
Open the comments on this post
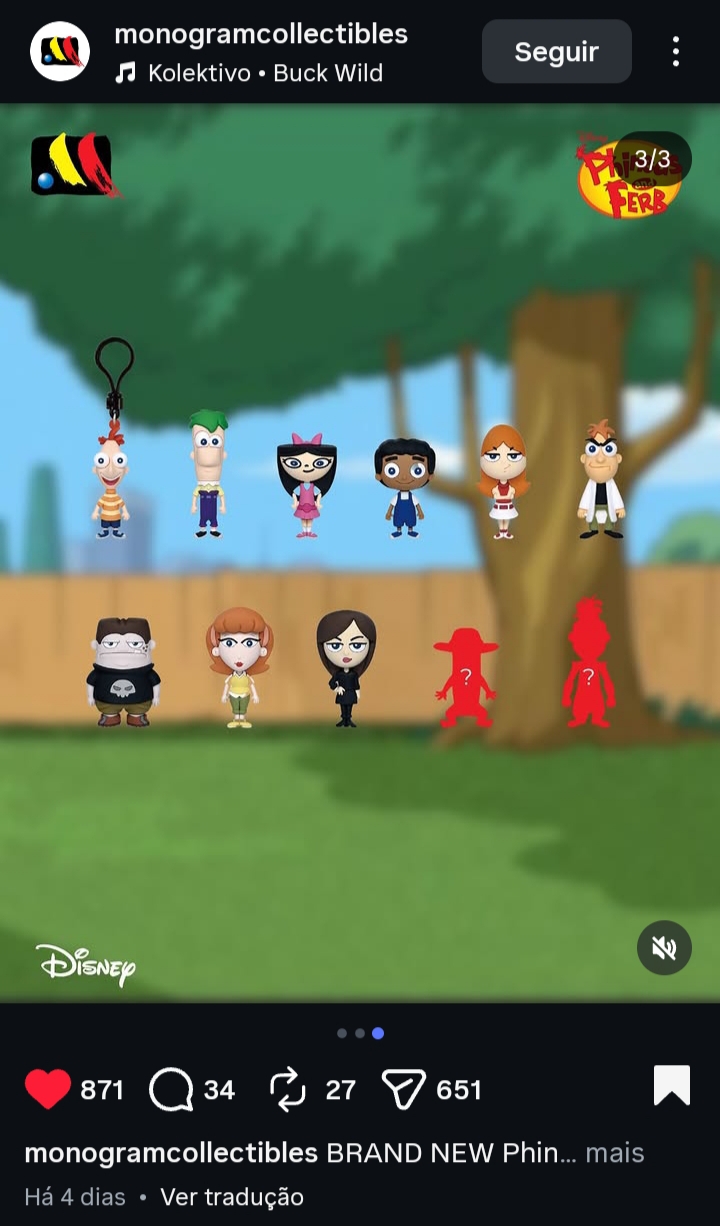(171, 1089)
